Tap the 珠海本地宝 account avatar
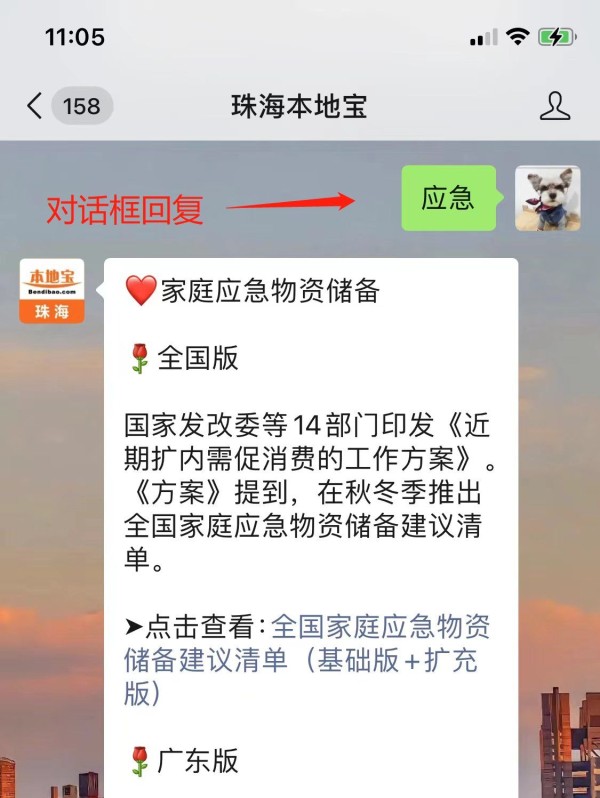The image size is (600, 798). click(52, 291)
